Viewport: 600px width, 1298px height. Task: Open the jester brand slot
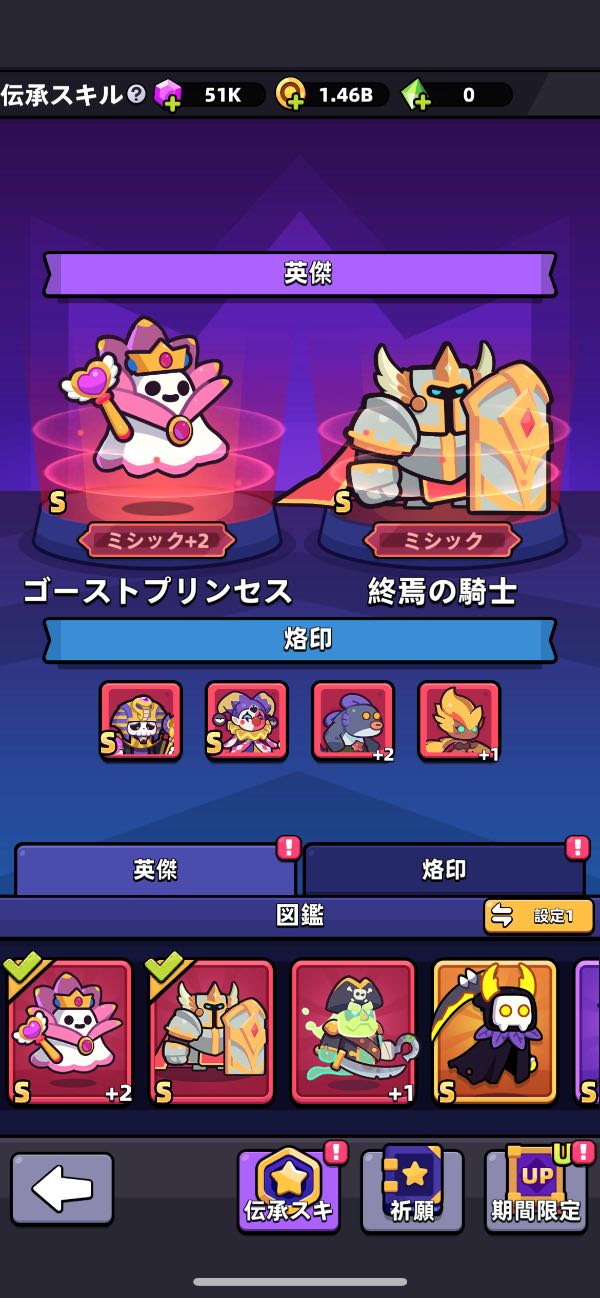[x=247, y=721]
